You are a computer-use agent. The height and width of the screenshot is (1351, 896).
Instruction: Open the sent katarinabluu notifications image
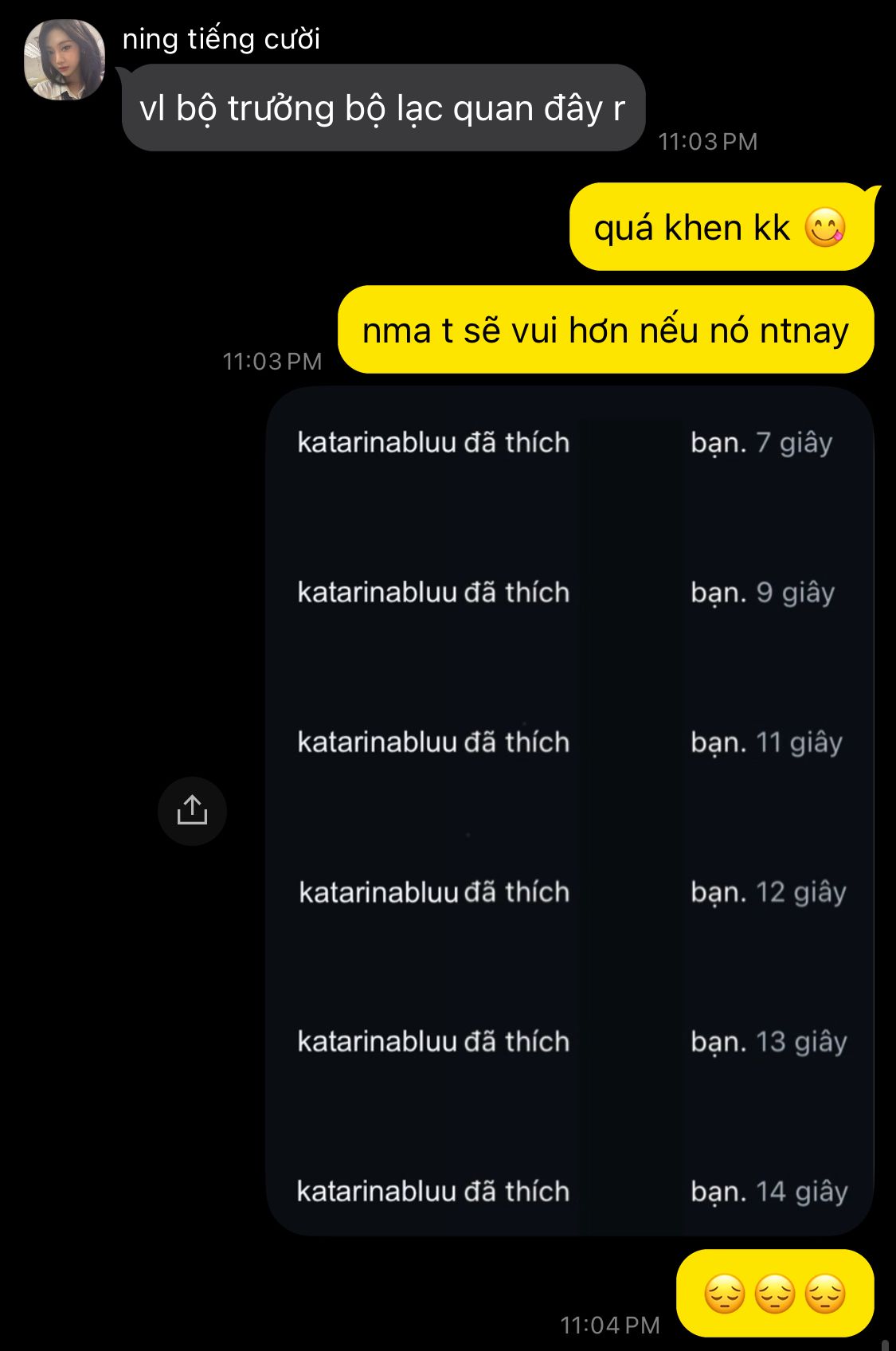pos(569,811)
